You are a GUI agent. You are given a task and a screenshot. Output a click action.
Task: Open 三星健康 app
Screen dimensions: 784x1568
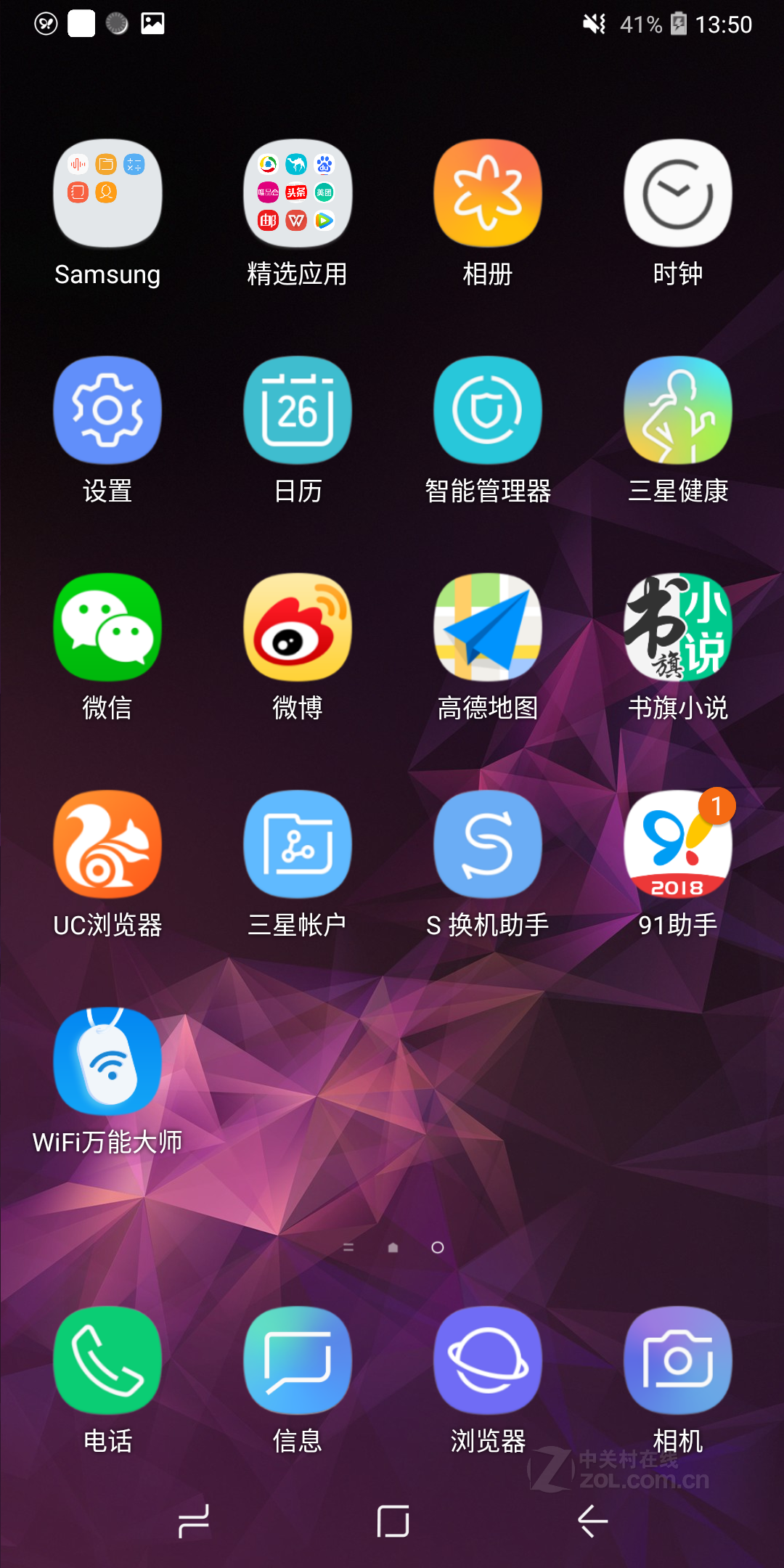point(678,410)
